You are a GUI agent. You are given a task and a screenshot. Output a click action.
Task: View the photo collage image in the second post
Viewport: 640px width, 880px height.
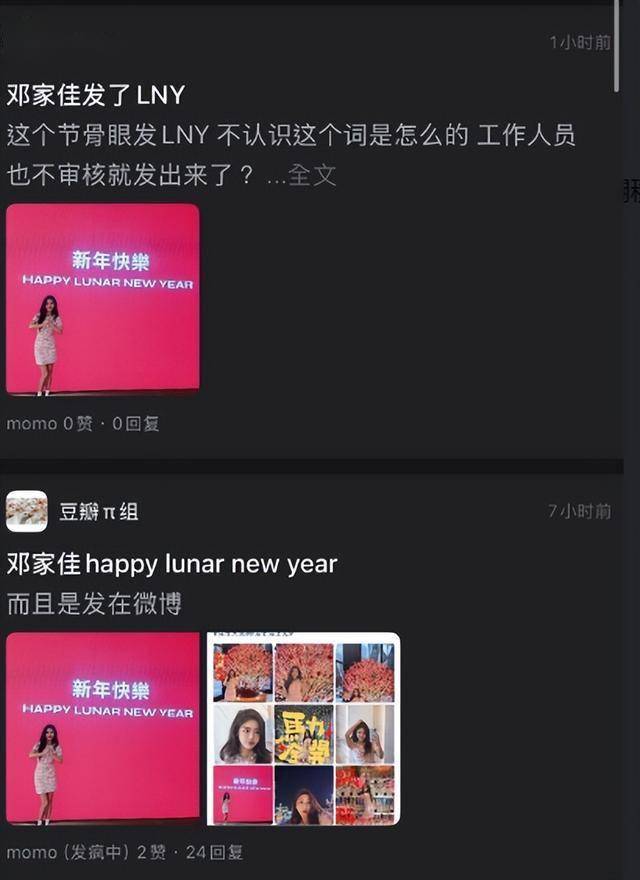point(303,728)
